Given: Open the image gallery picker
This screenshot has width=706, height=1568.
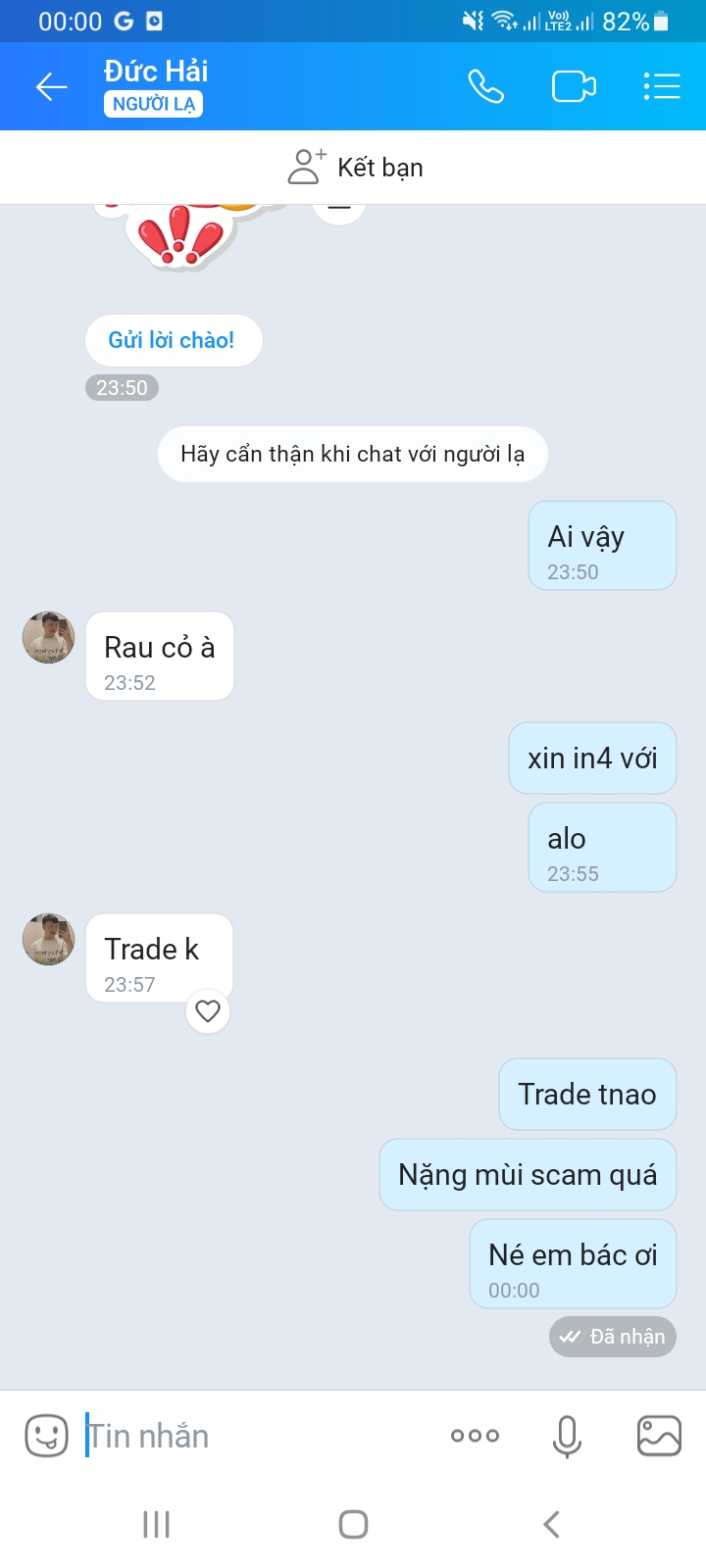Looking at the screenshot, I should pos(659,1437).
